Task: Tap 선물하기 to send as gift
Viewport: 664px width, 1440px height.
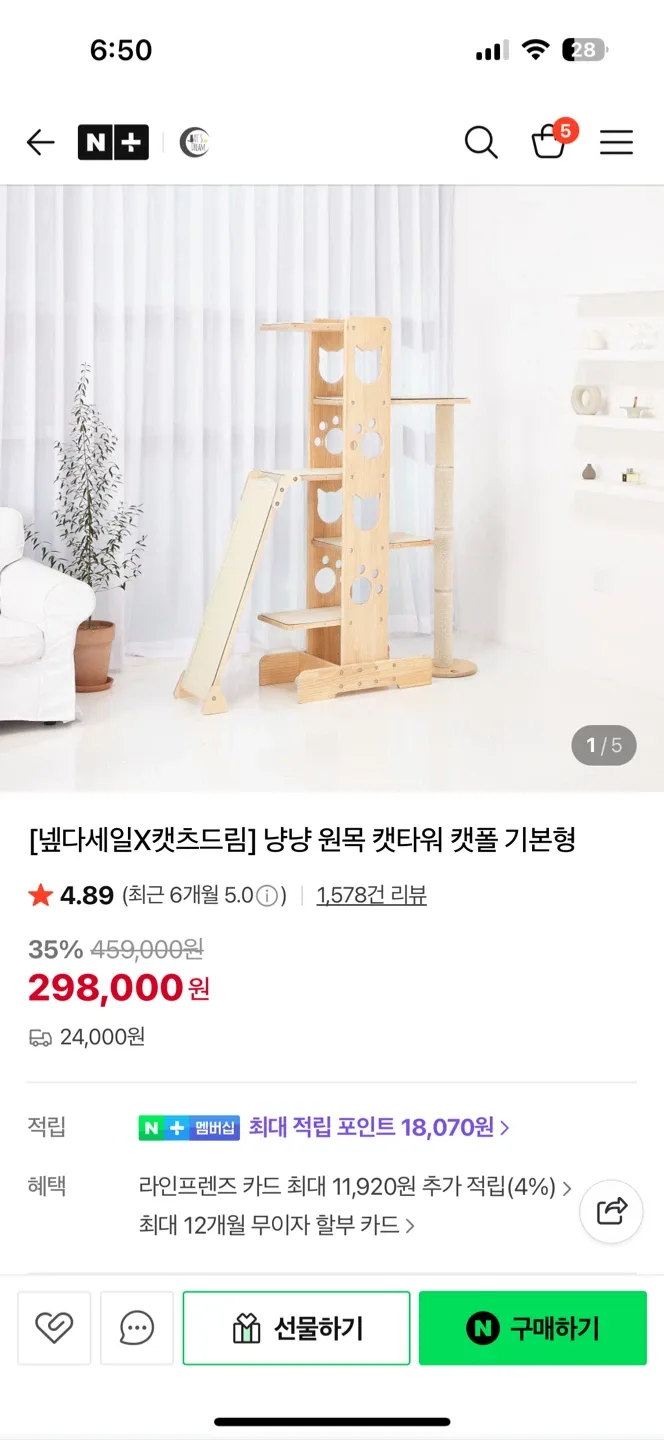Action: tap(296, 1328)
